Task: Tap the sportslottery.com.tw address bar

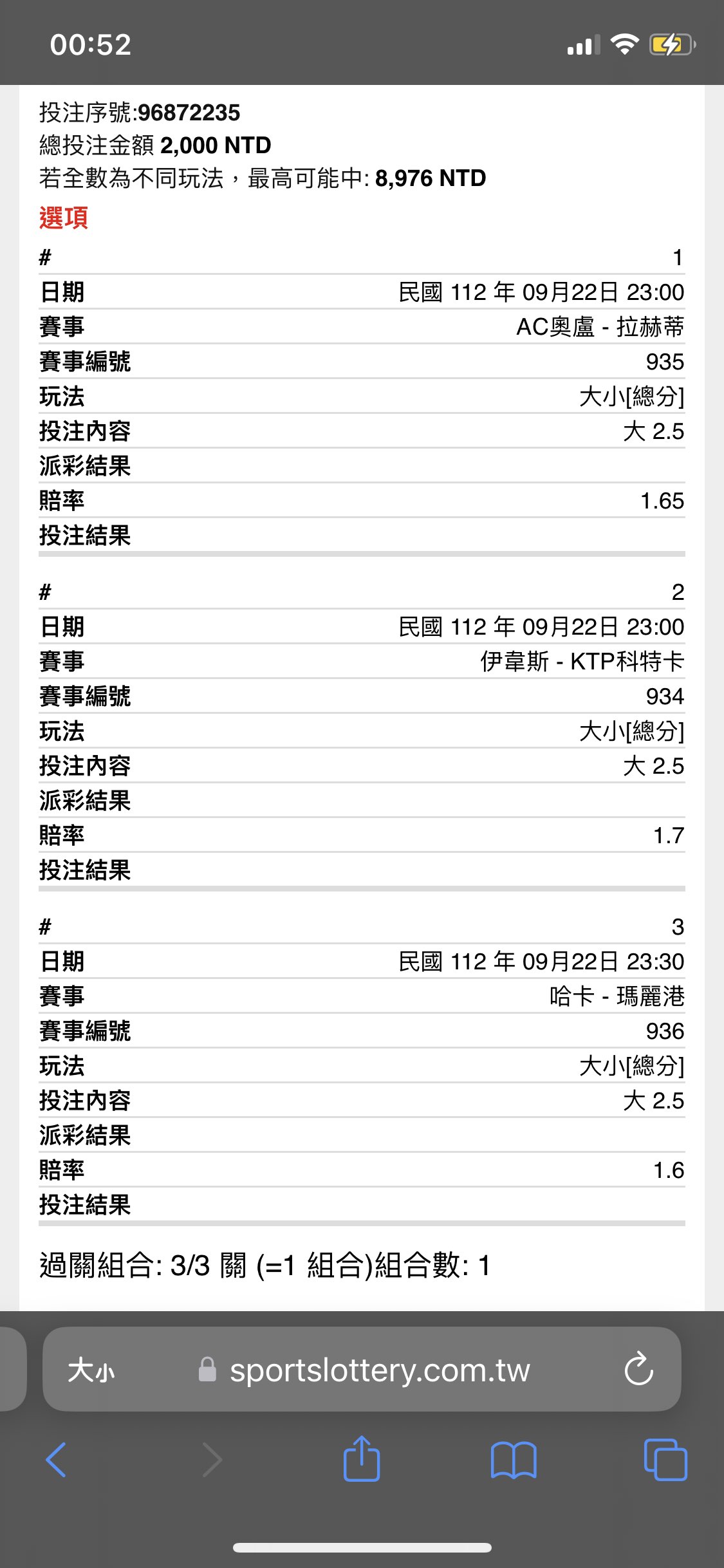Action: pyautogui.click(x=380, y=1370)
